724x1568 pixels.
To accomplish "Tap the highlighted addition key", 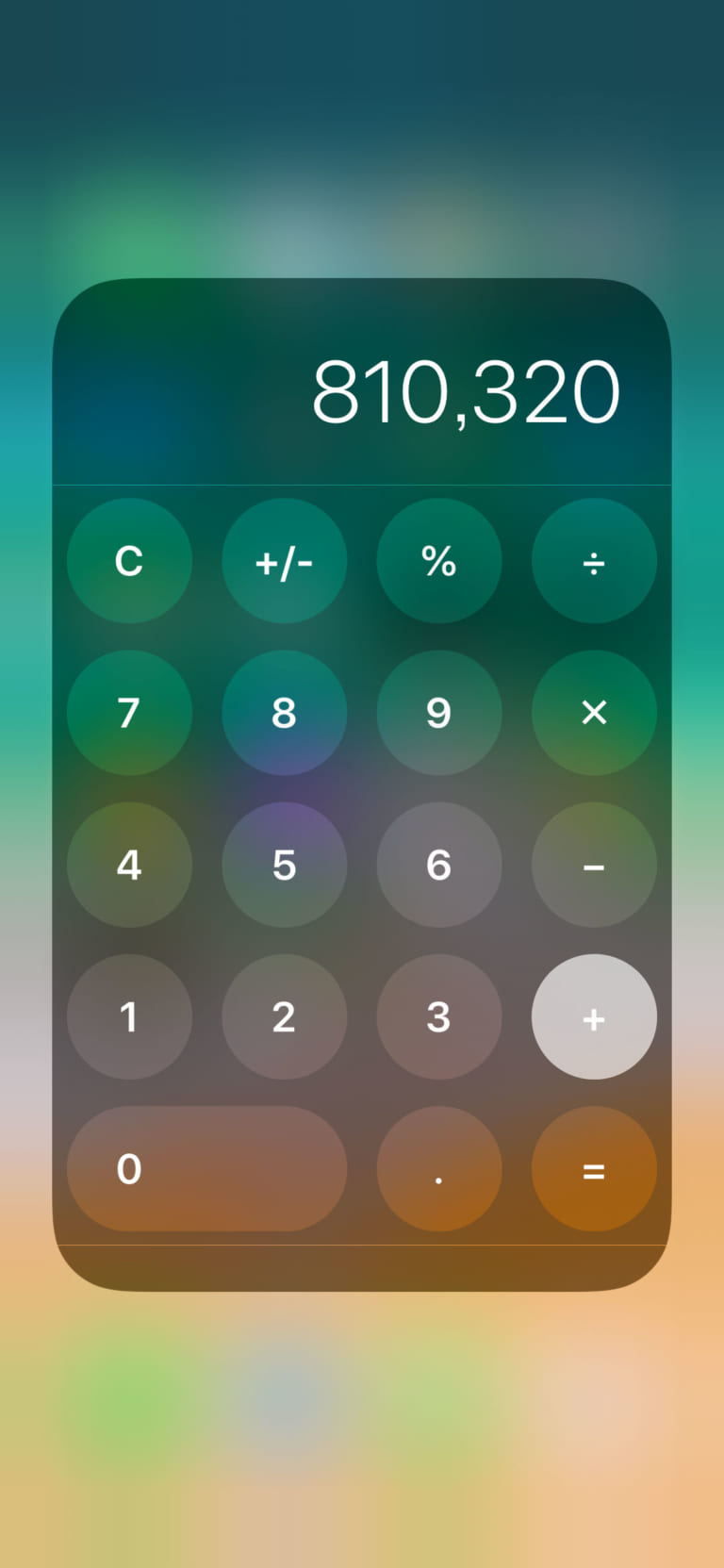I will click(x=594, y=1016).
